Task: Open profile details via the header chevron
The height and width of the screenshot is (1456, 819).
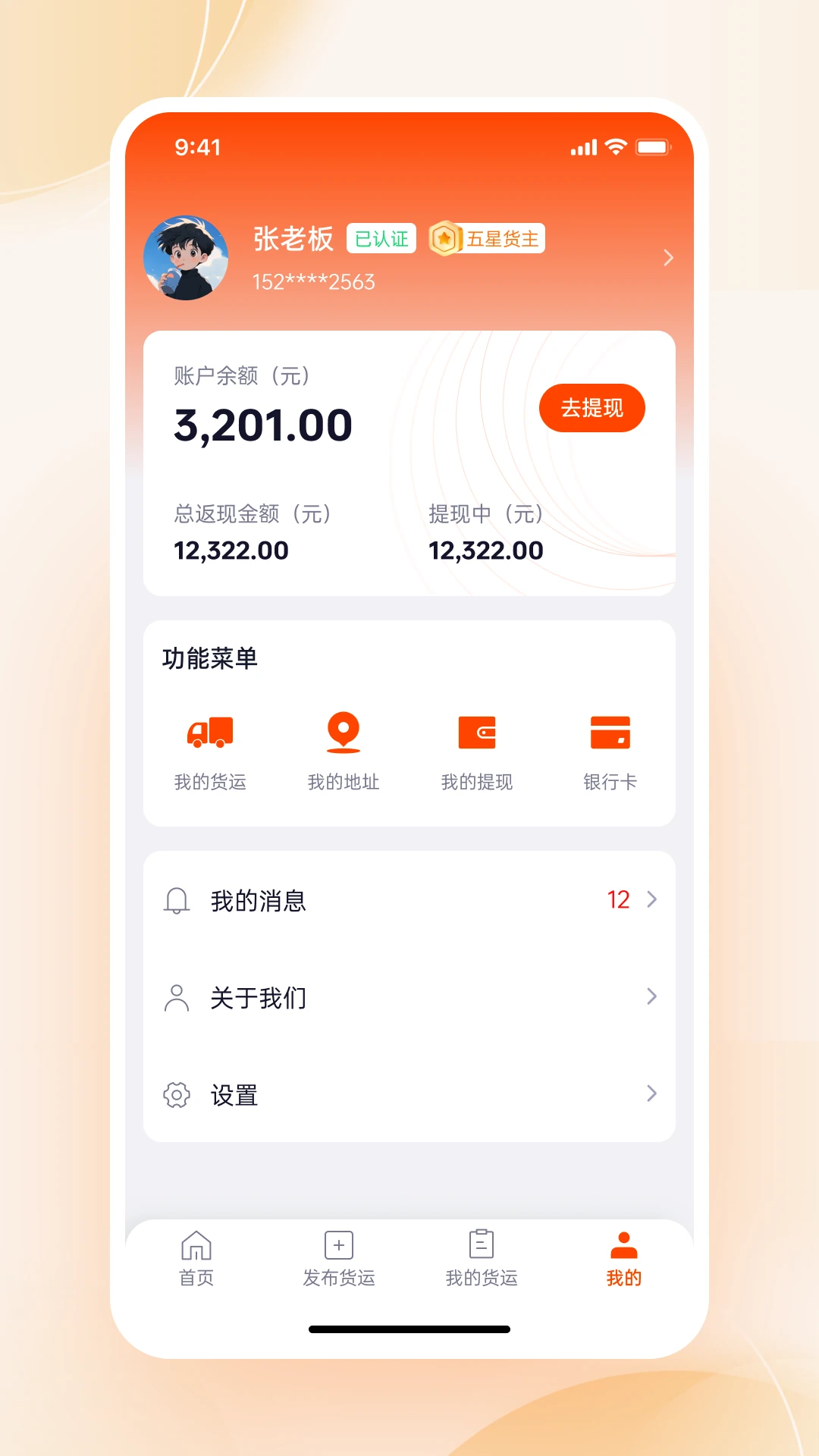Action: 668,258
